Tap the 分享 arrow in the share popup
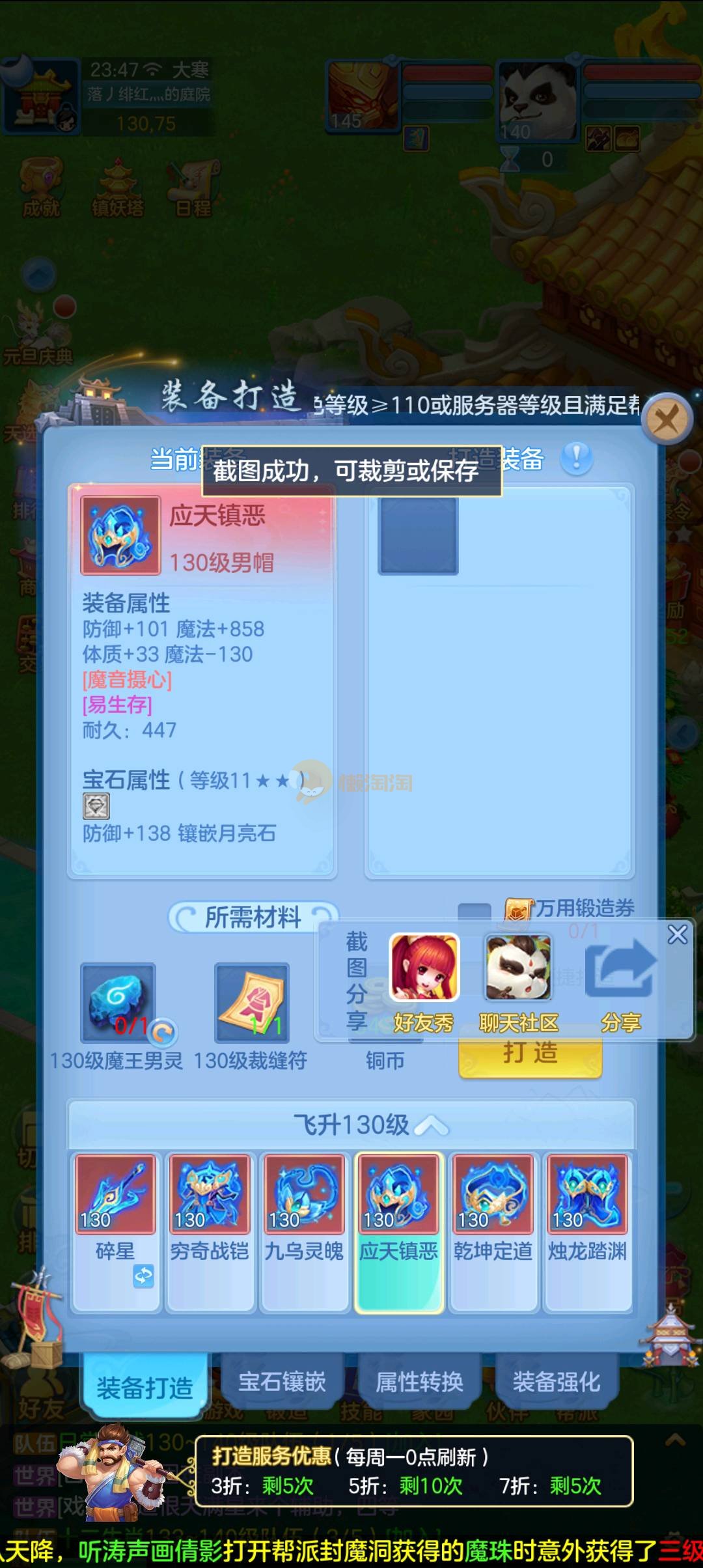 (x=620, y=970)
